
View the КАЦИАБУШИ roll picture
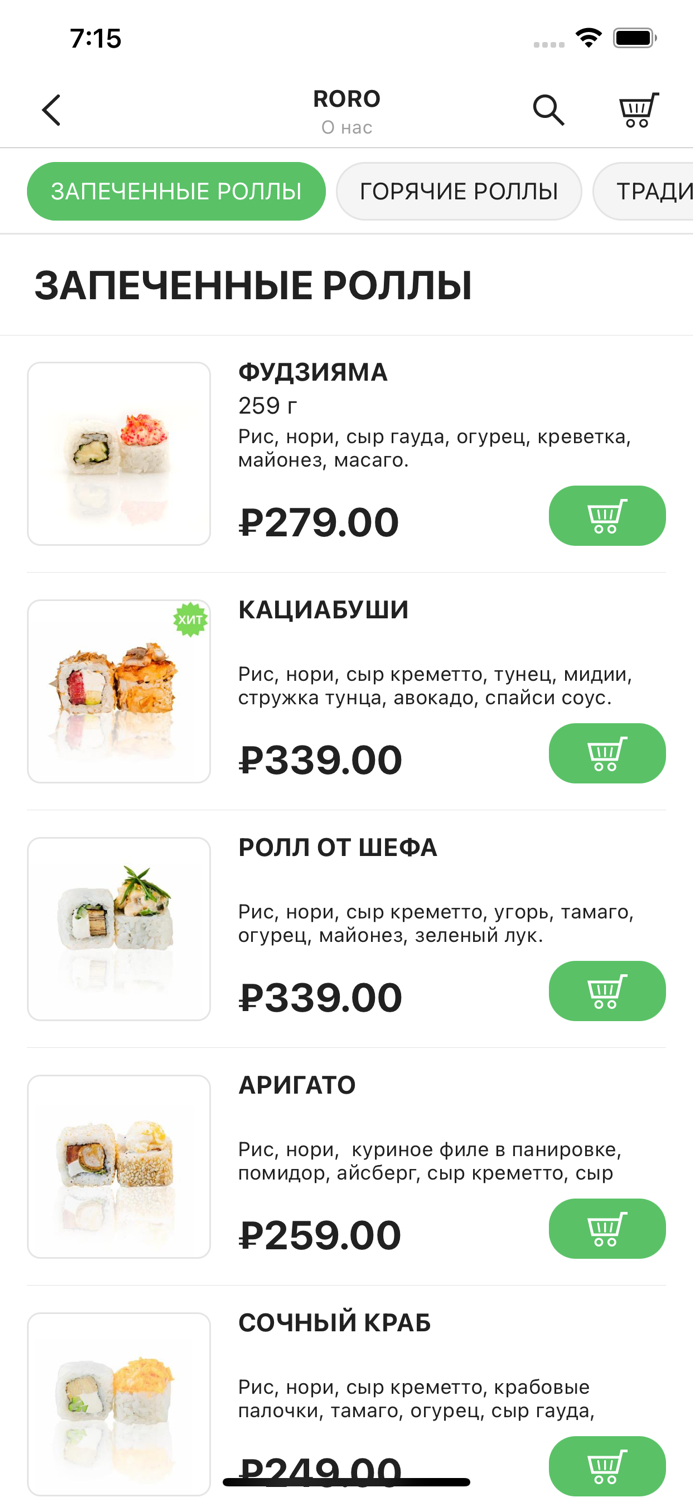pyautogui.click(x=119, y=691)
